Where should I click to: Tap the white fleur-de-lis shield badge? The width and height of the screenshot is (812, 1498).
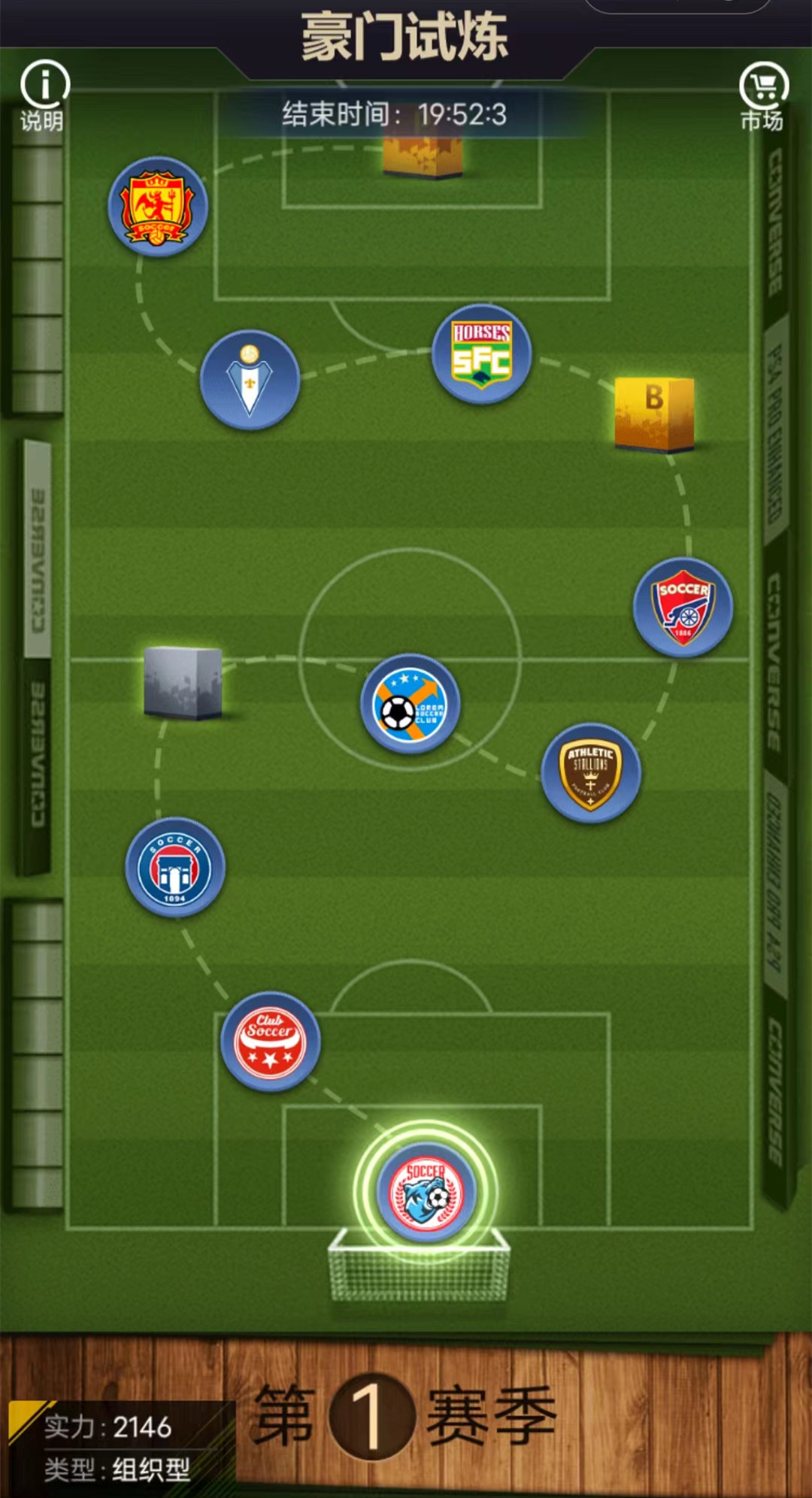[x=250, y=380]
